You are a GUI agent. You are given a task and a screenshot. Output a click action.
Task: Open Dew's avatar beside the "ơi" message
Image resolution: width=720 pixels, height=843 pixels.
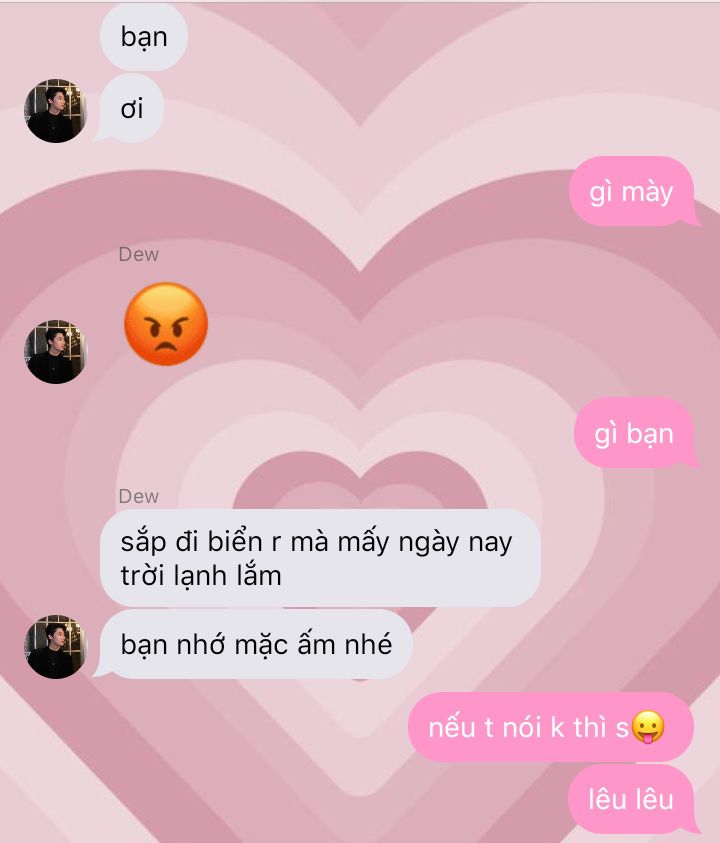click(56, 111)
